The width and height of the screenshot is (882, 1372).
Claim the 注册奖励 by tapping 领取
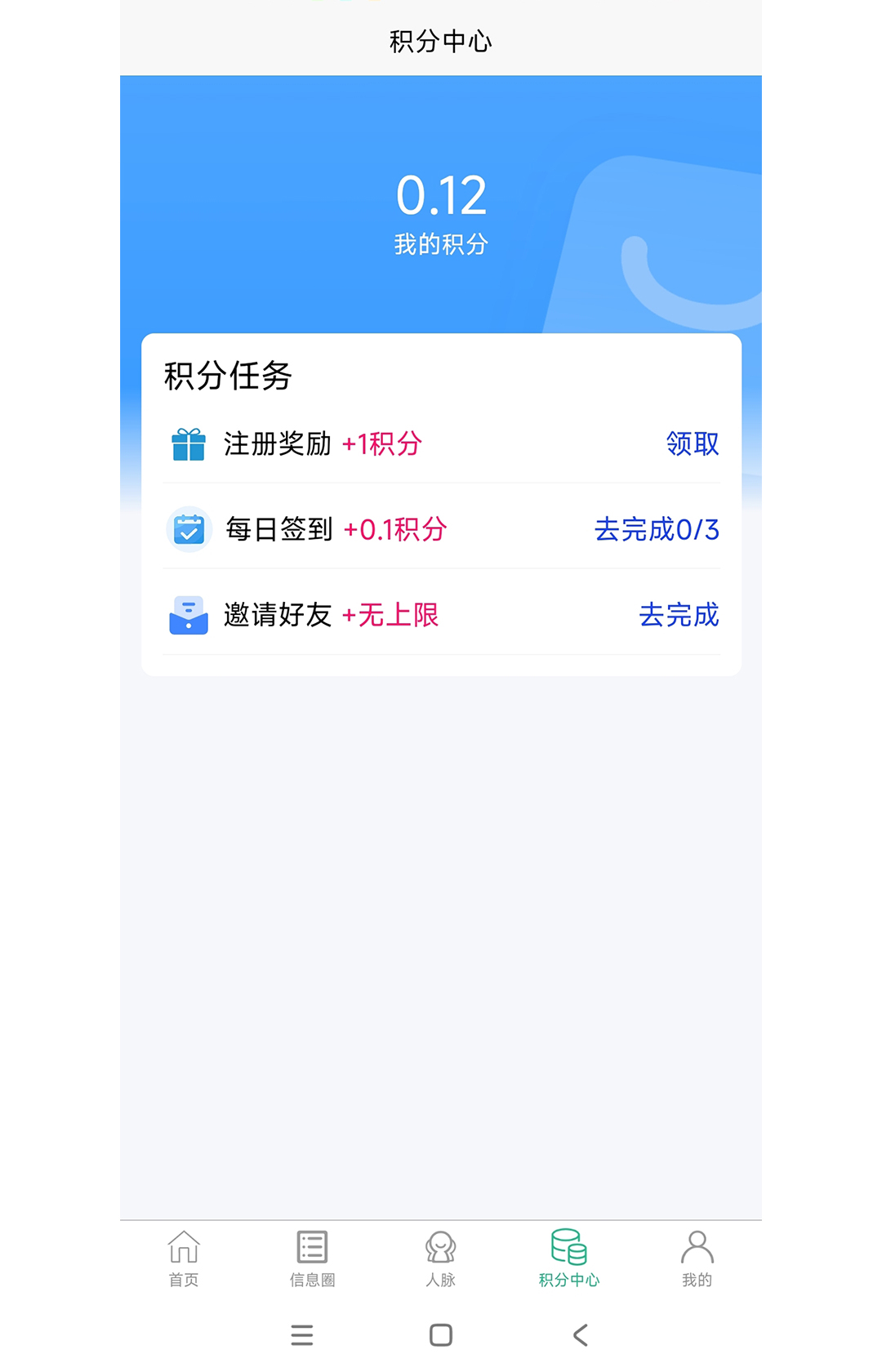tap(691, 443)
